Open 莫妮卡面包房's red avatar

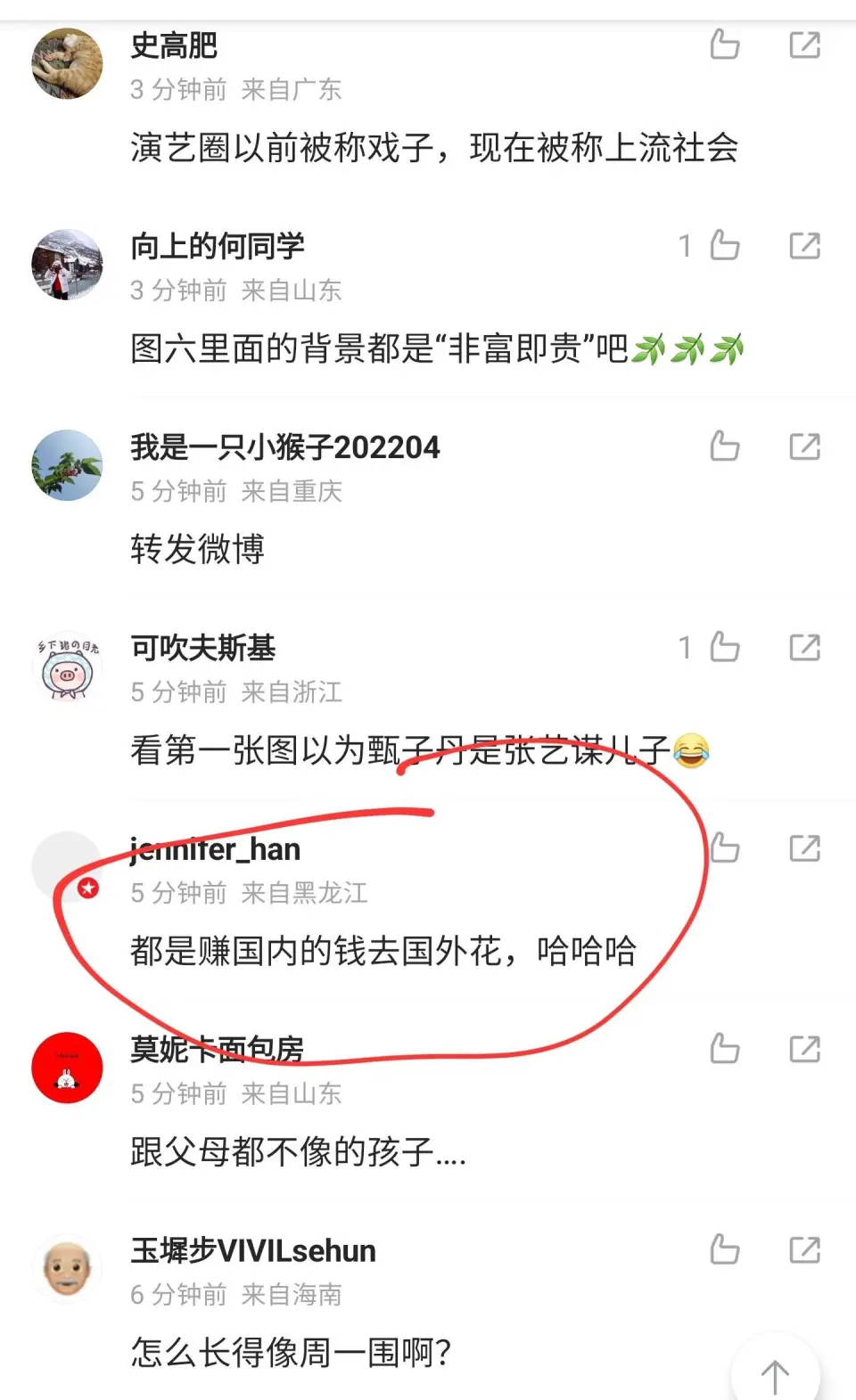(67, 1068)
